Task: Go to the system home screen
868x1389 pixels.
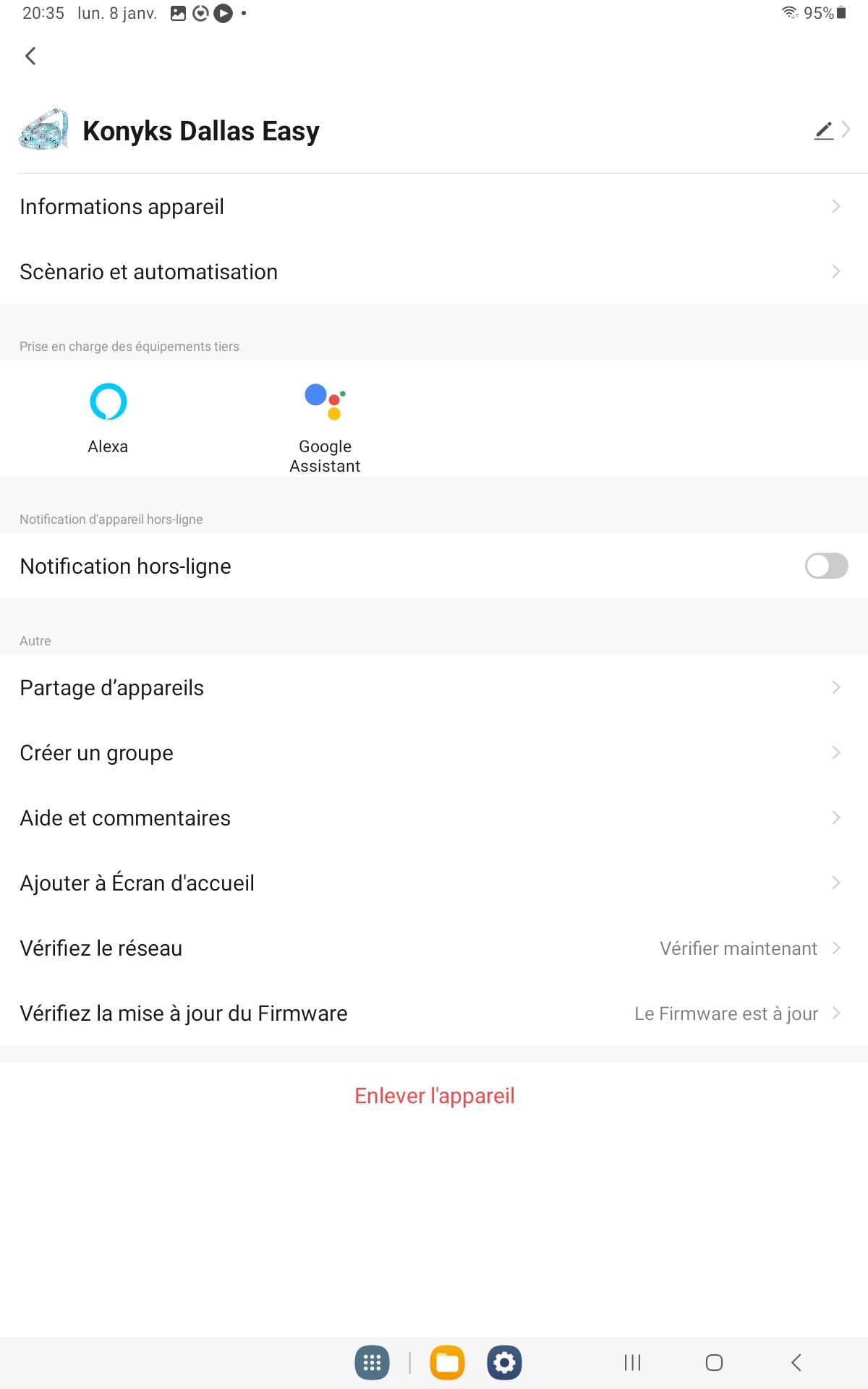Action: point(714,1363)
